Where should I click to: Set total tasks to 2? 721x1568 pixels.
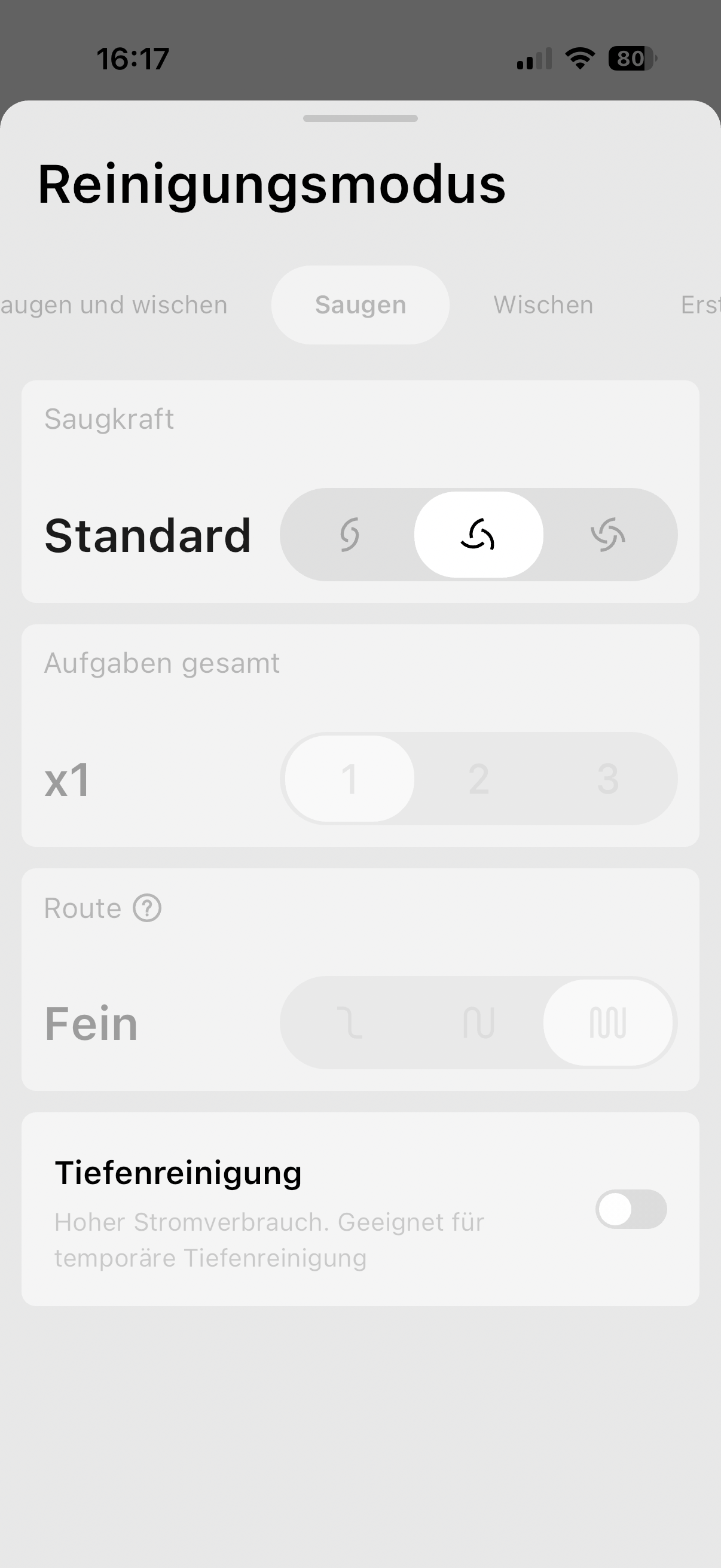(x=478, y=779)
